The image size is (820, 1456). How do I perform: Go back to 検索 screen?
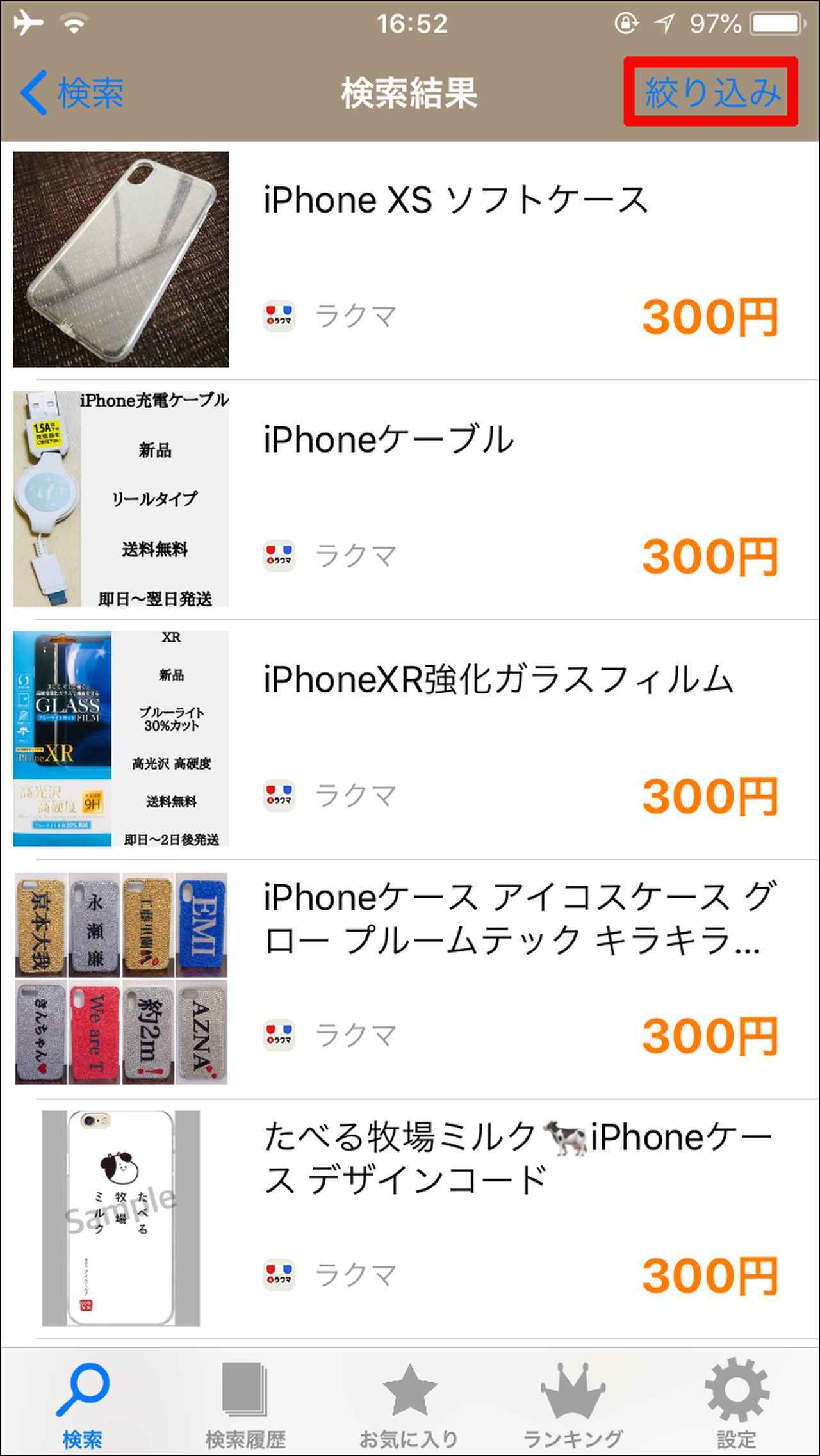72,93
